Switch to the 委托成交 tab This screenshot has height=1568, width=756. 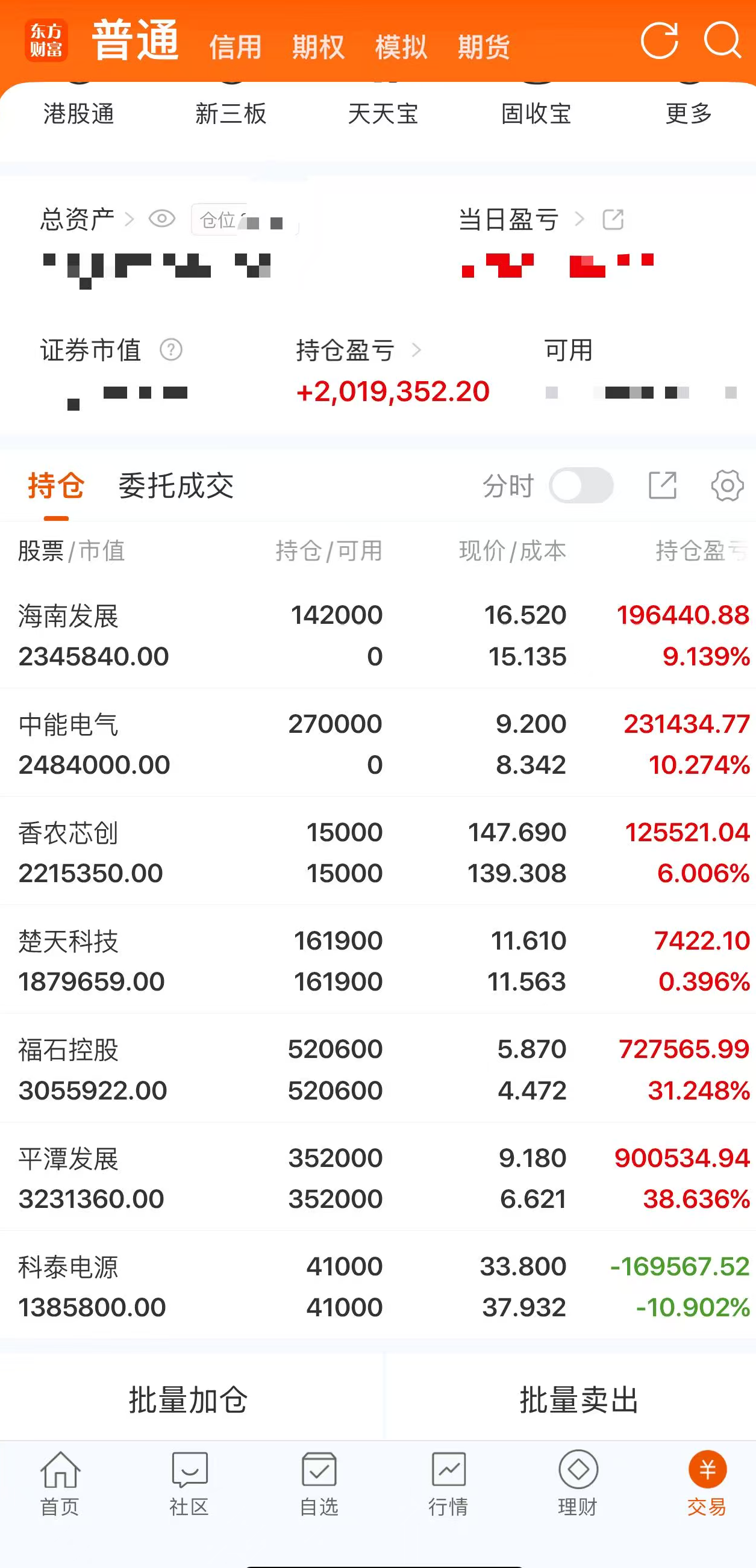tap(176, 486)
